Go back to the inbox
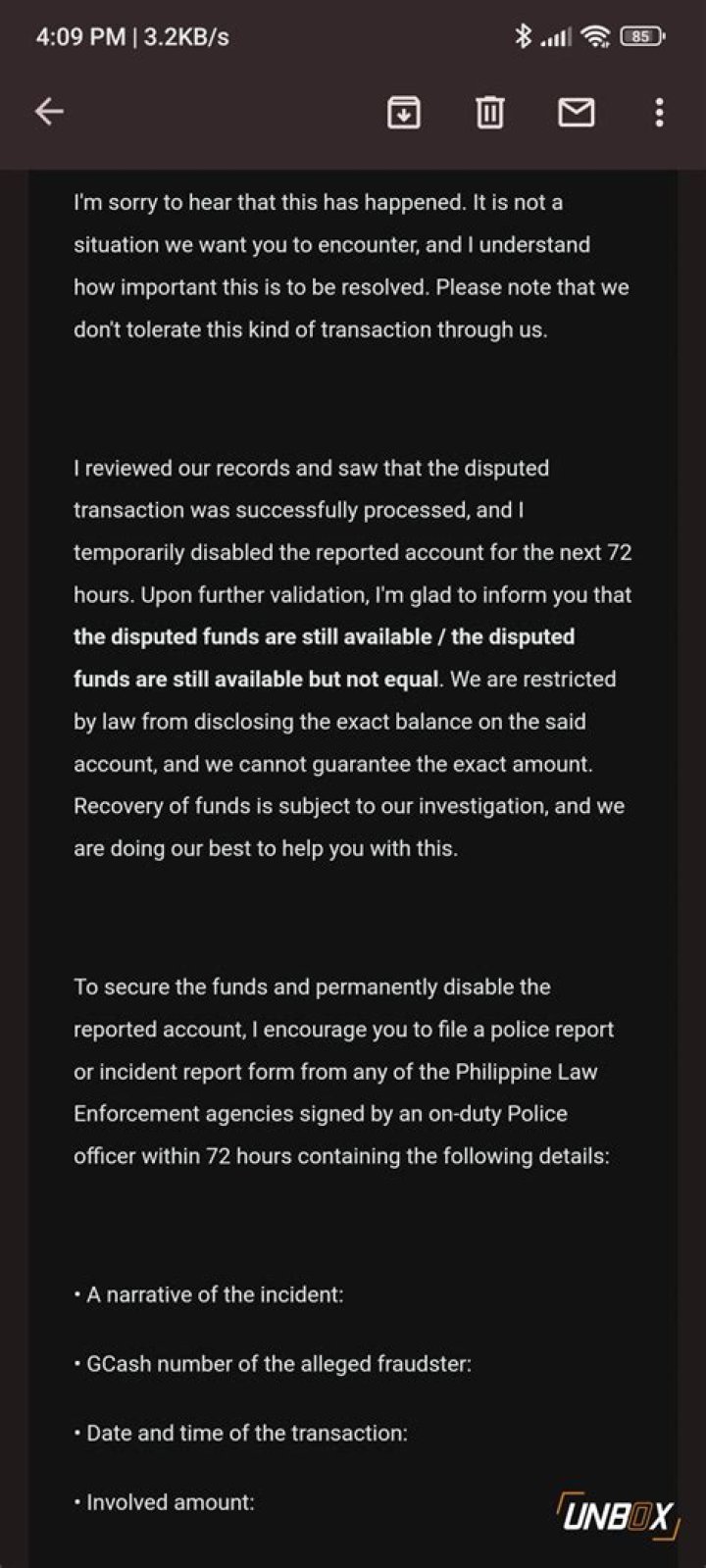The width and height of the screenshot is (706, 1568). 49,112
